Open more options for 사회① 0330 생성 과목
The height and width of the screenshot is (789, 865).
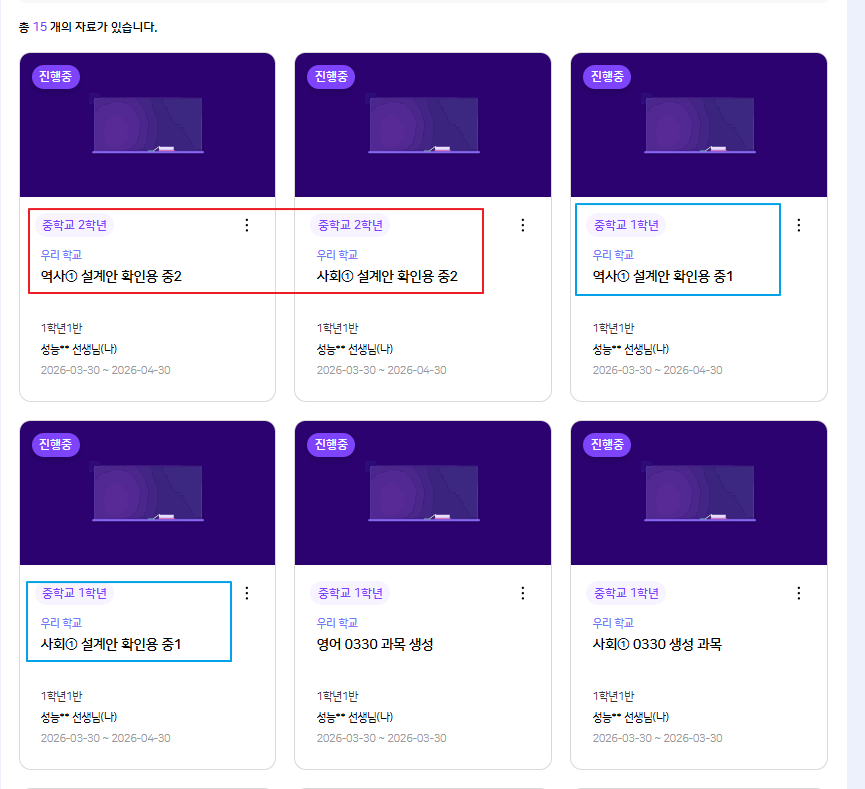click(798, 593)
